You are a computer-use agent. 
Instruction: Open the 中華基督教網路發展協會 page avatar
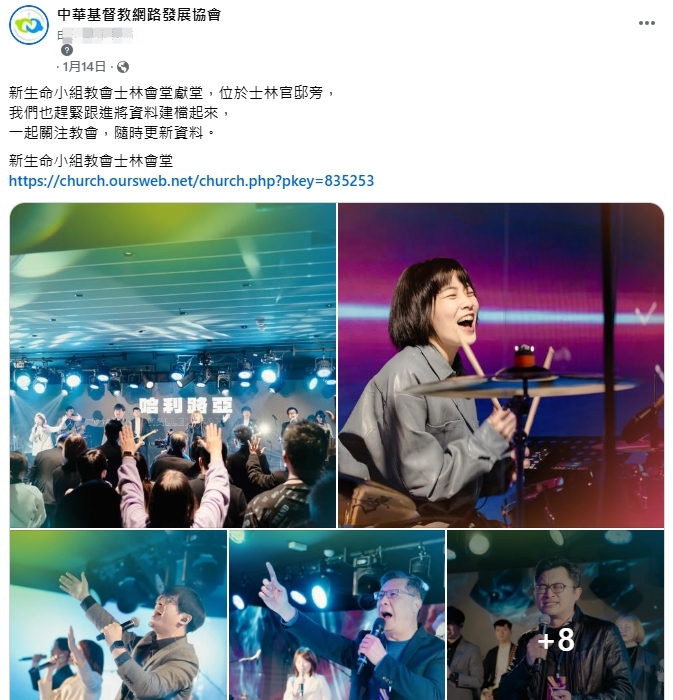click(29, 25)
